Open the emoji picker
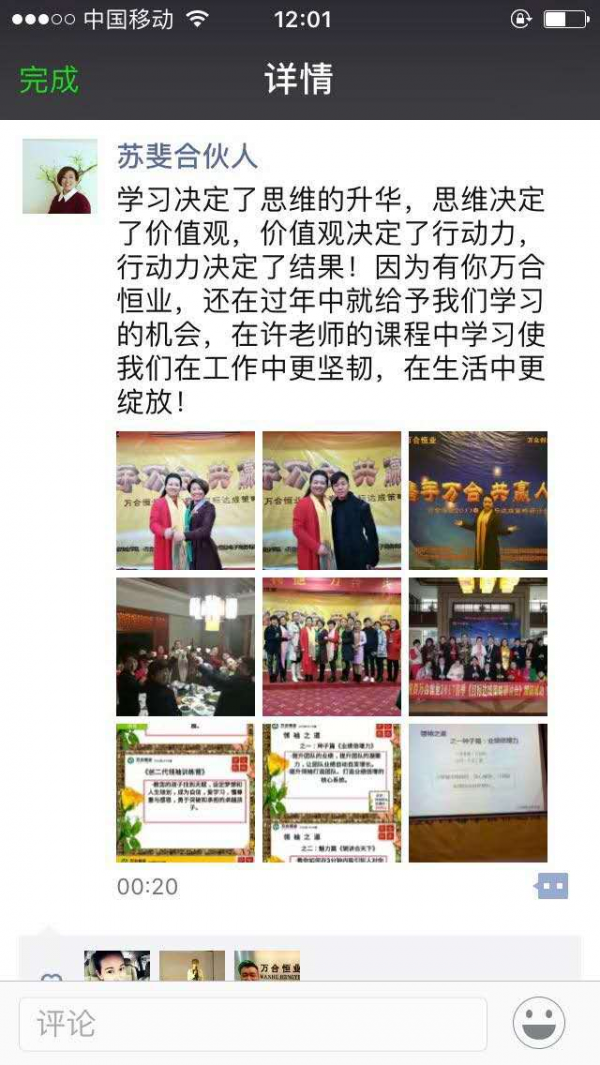 pos(539,1023)
